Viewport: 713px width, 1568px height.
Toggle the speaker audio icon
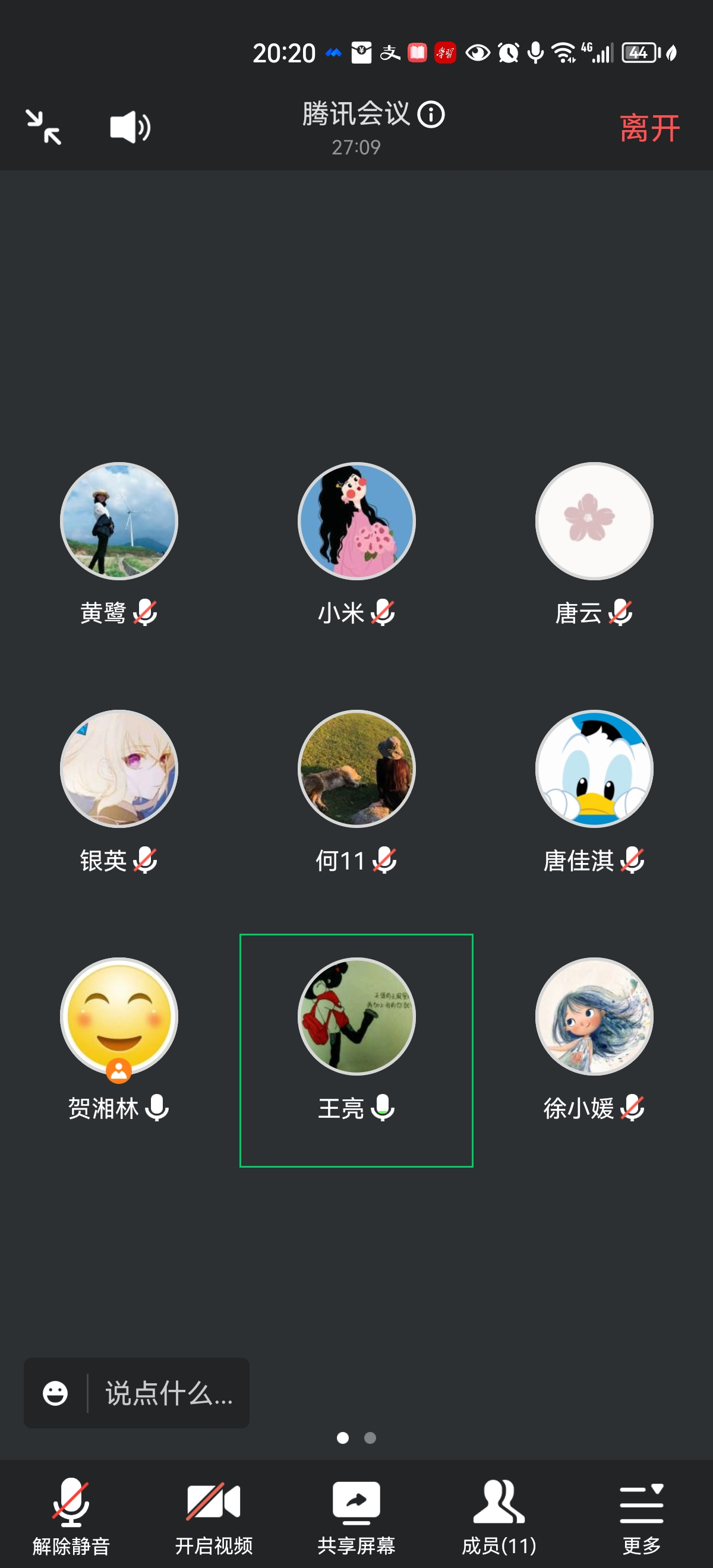click(130, 128)
